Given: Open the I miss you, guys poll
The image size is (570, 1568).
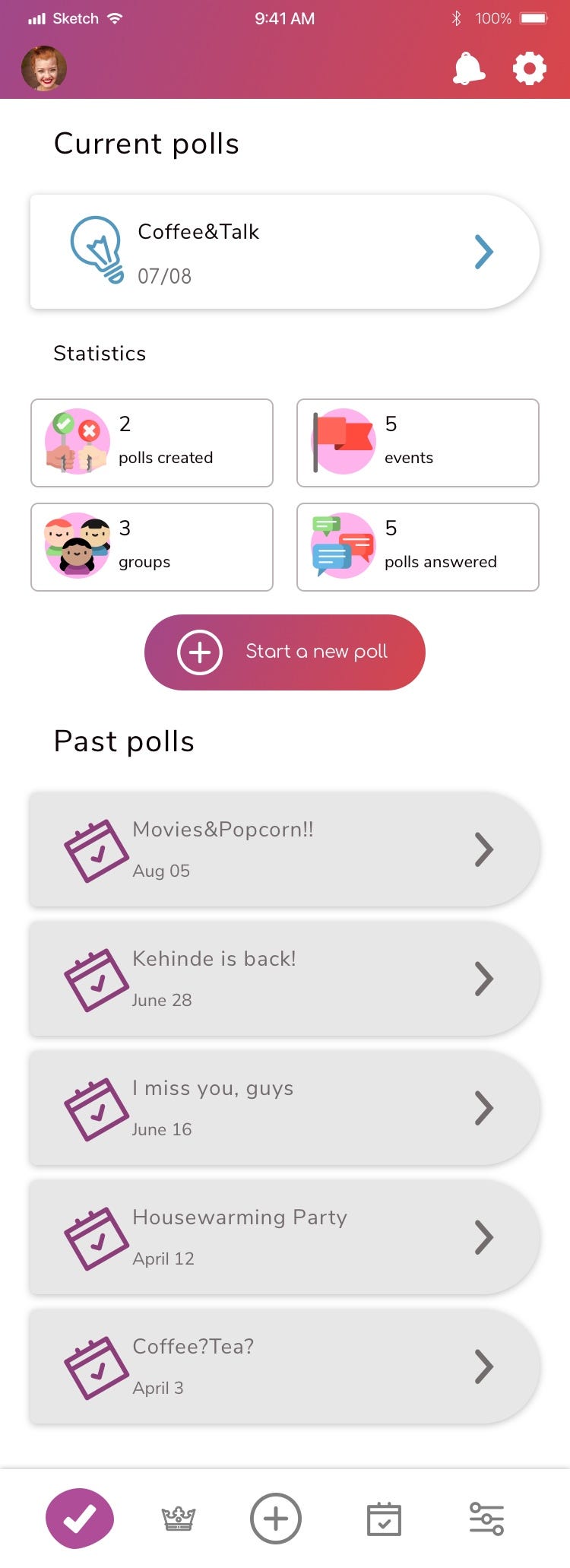Looking at the screenshot, I should pos(284,1108).
